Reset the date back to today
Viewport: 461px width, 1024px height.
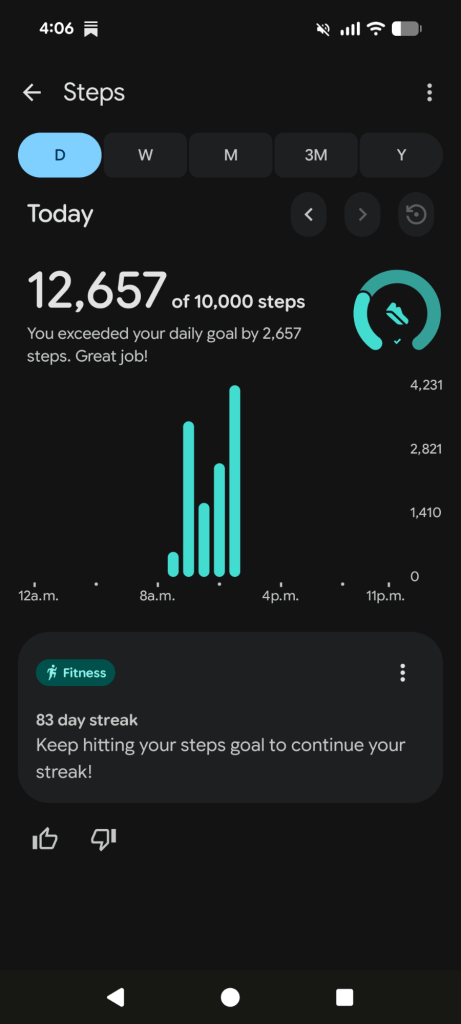(416, 214)
